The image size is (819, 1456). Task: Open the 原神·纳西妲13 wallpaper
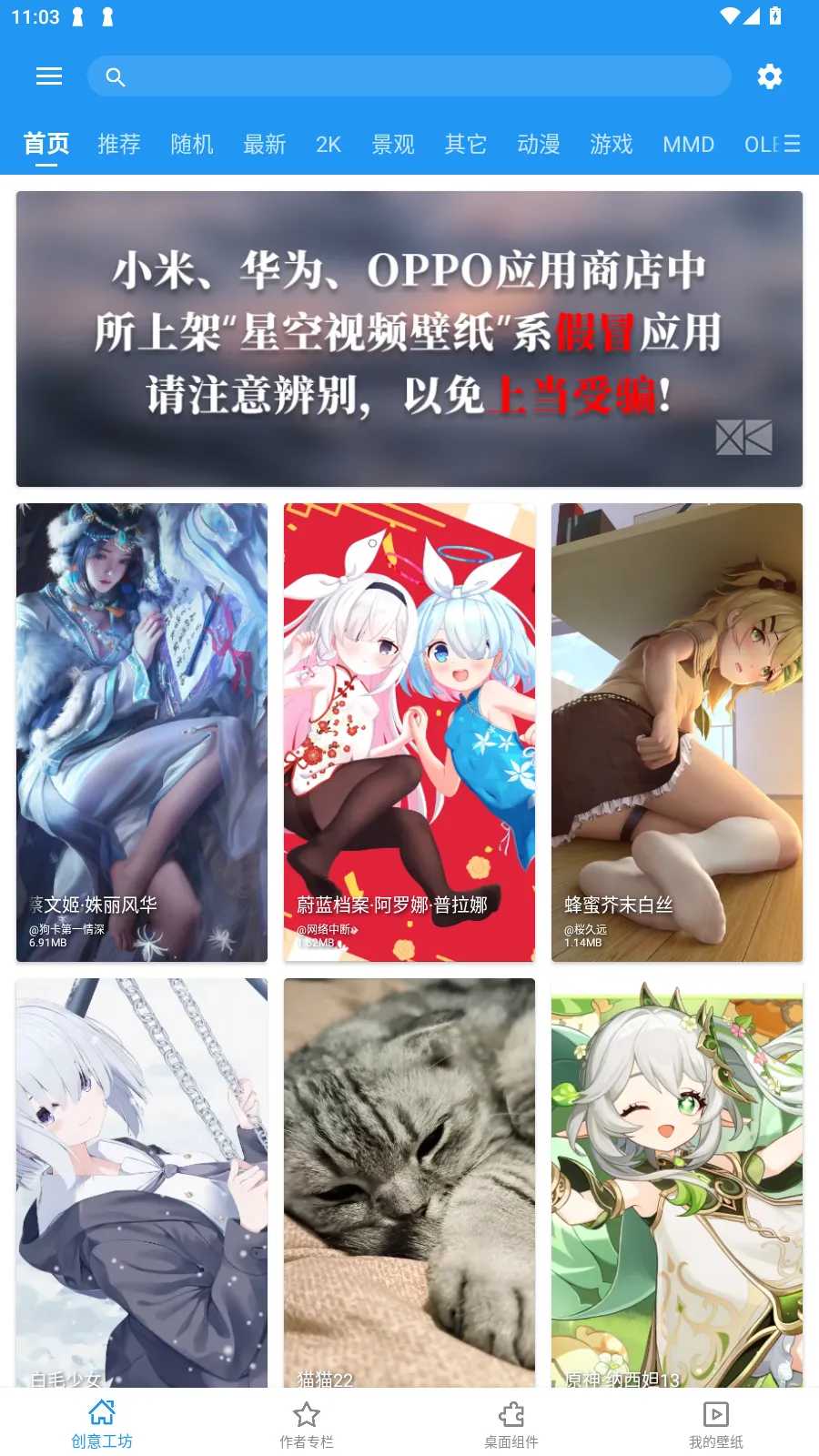pyautogui.click(x=677, y=1183)
